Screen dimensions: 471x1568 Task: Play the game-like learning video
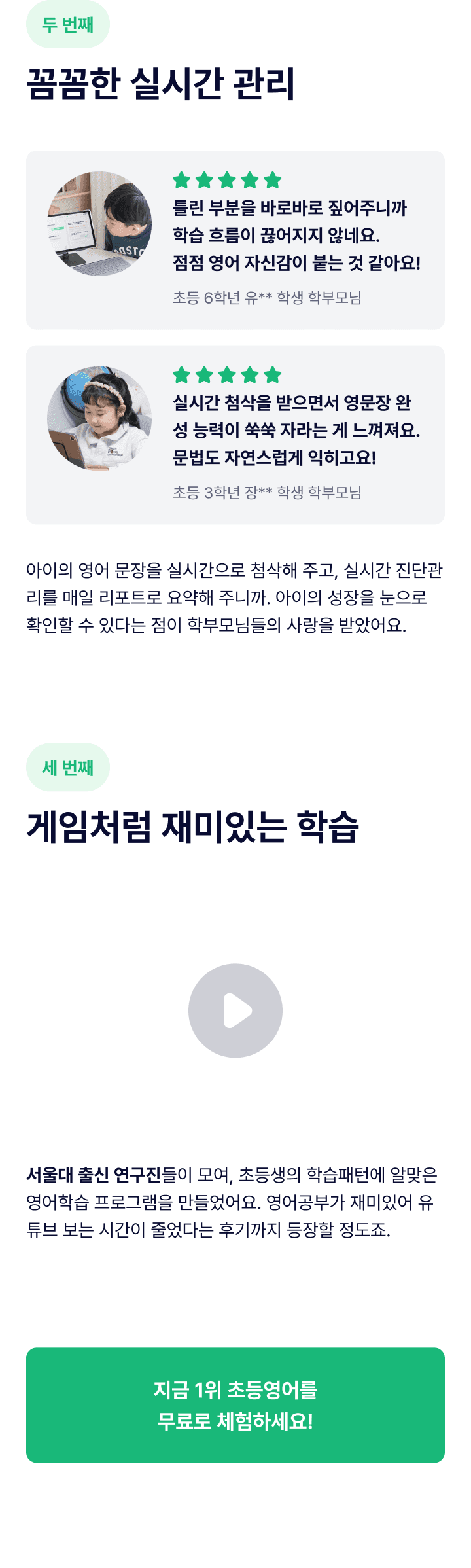pos(235,1010)
